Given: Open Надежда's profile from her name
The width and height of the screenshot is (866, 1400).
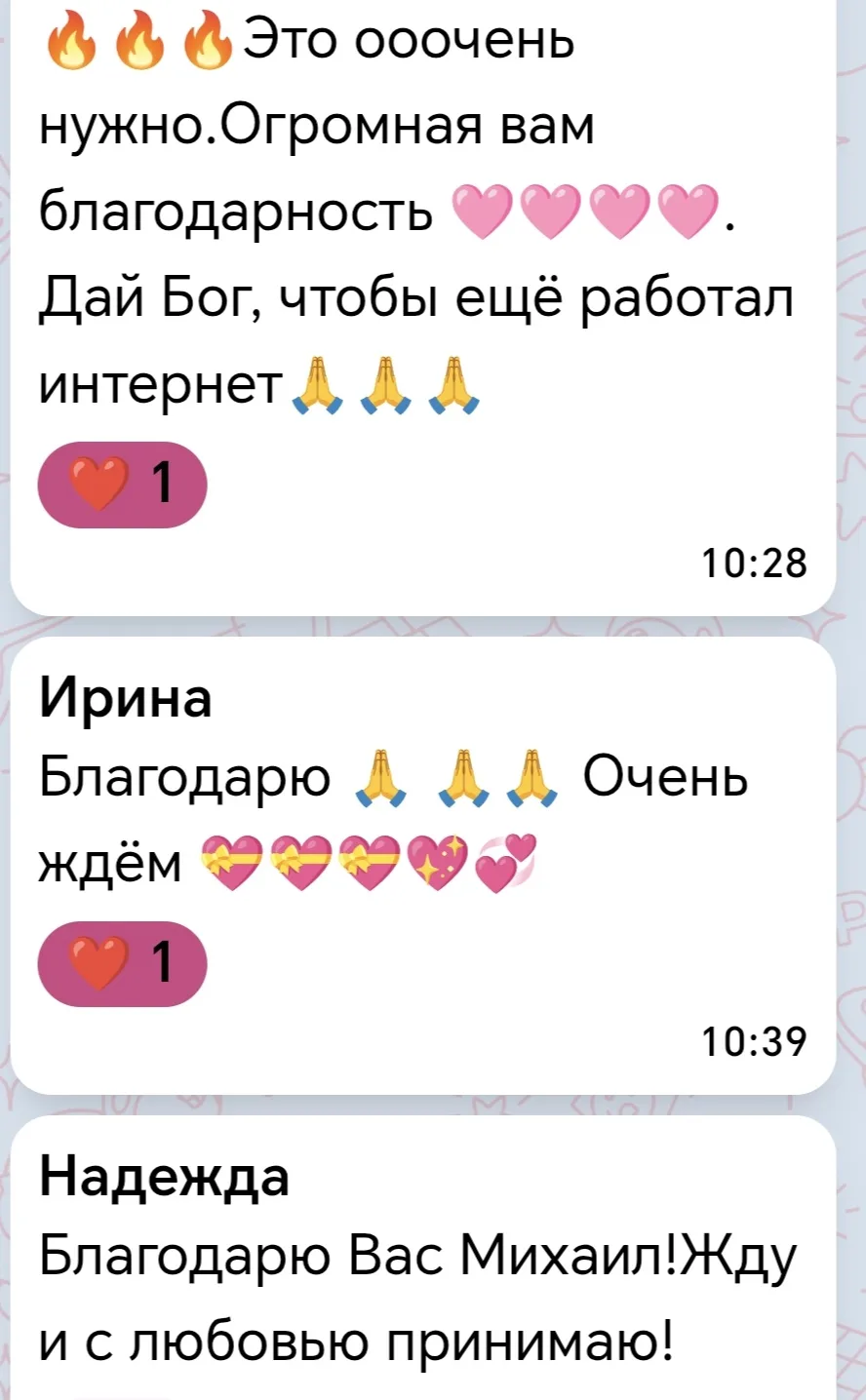Looking at the screenshot, I should pyautogui.click(x=165, y=1177).
